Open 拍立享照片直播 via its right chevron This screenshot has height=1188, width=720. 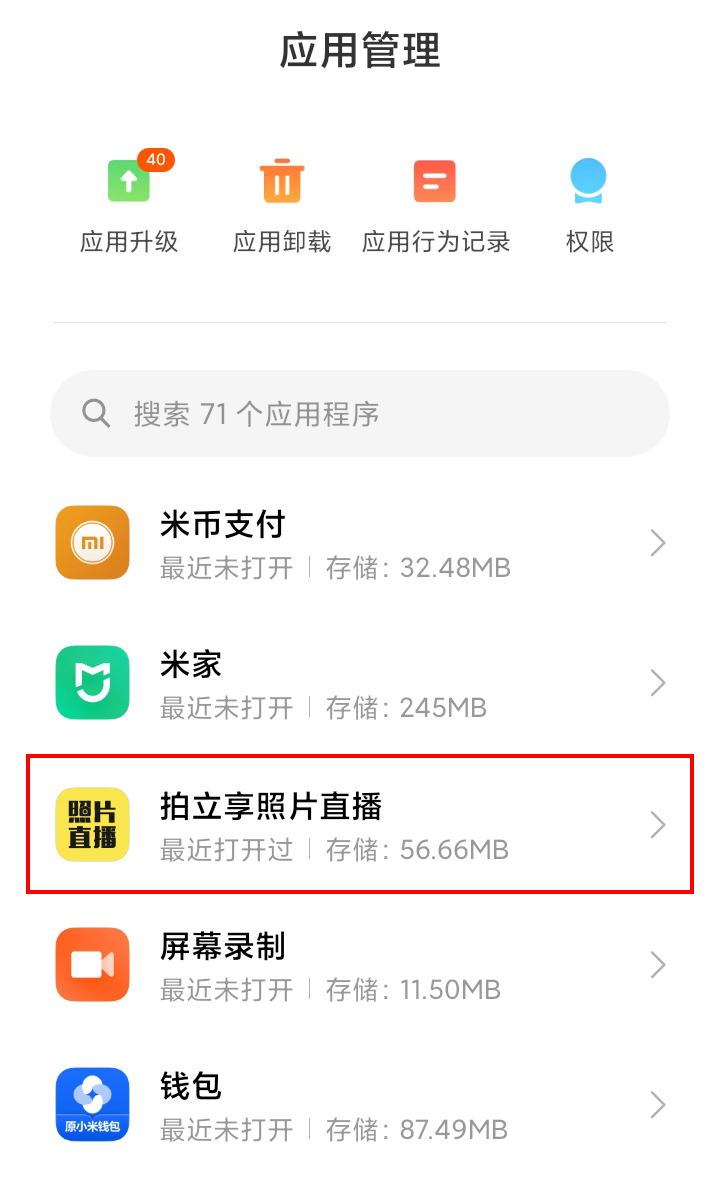pyautogui.click(x=657, y=825)
